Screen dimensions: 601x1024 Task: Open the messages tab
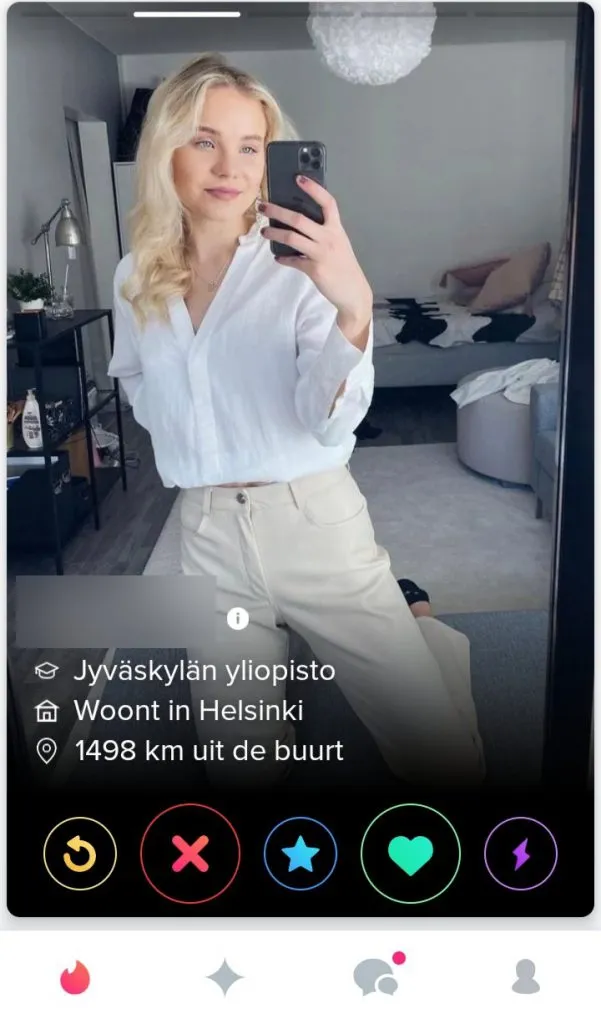[x=376, y=977]
